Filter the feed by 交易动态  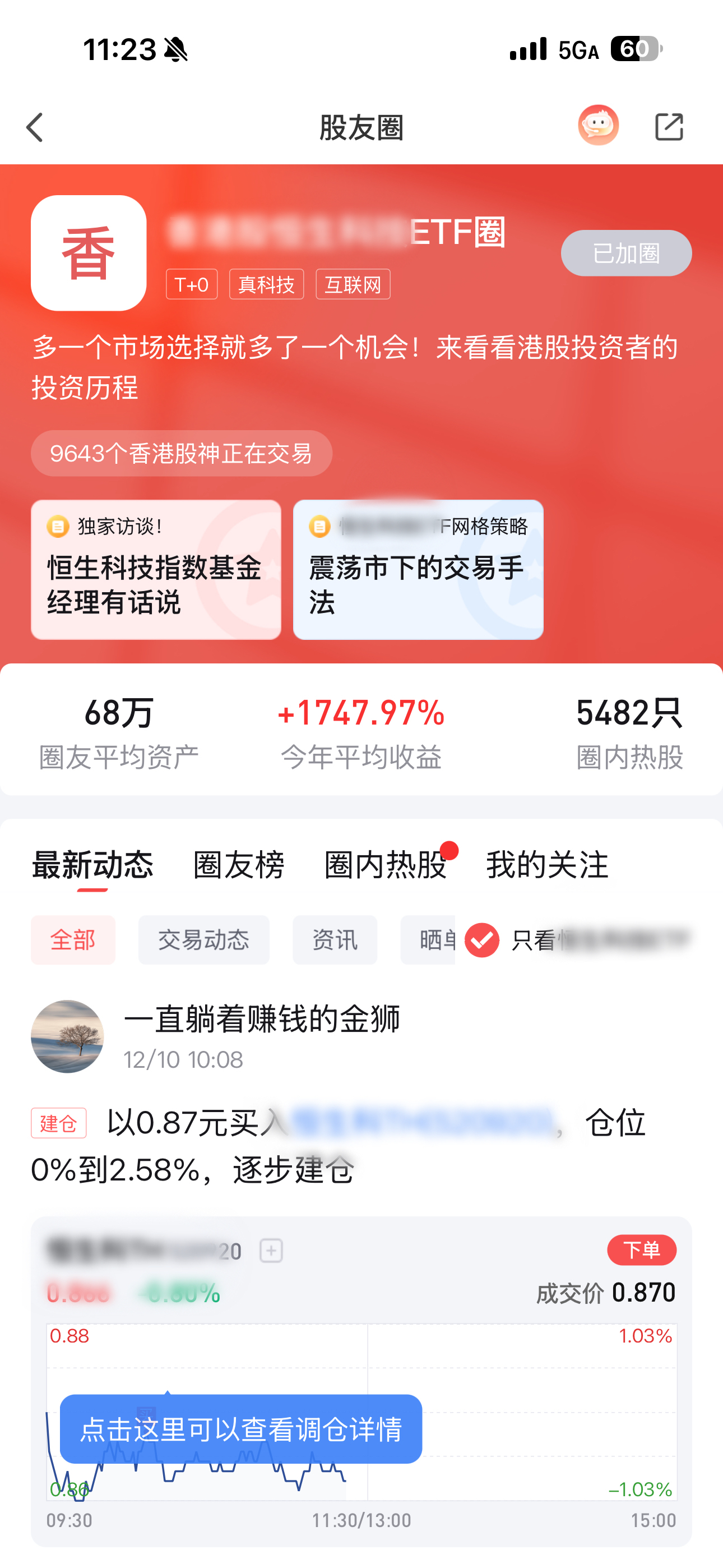point(203,940)
